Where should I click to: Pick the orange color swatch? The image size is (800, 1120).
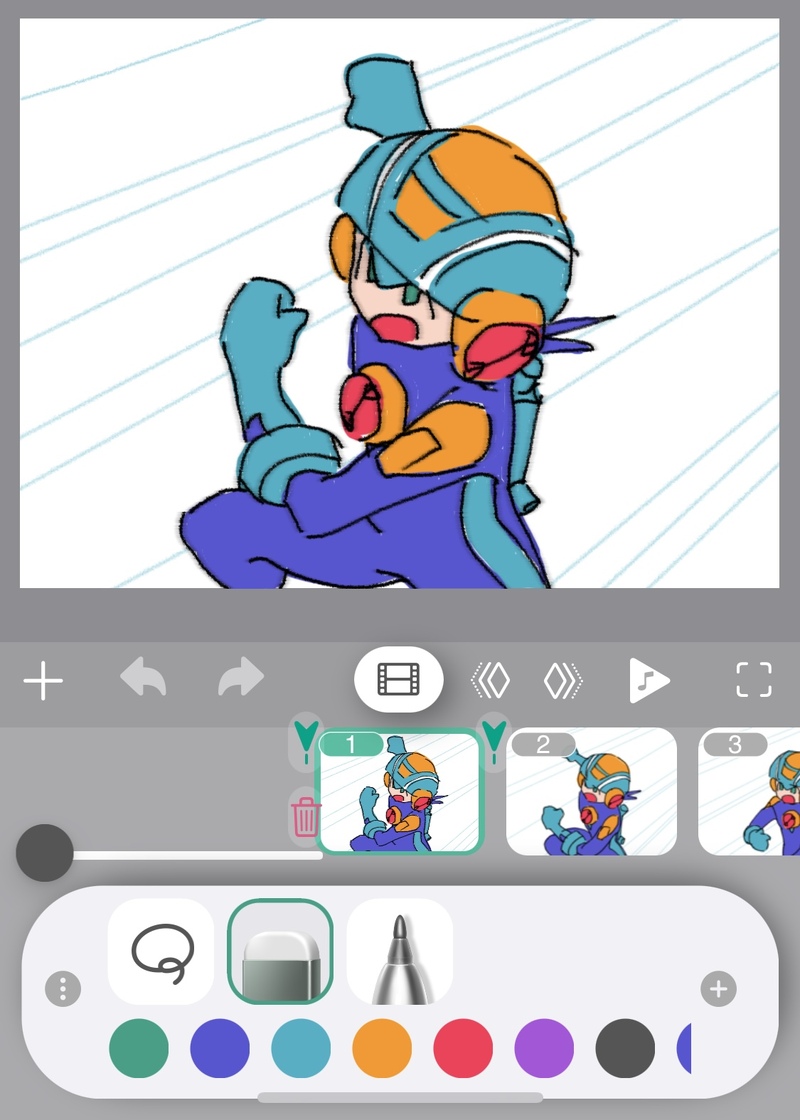[x=382, y=1048]
